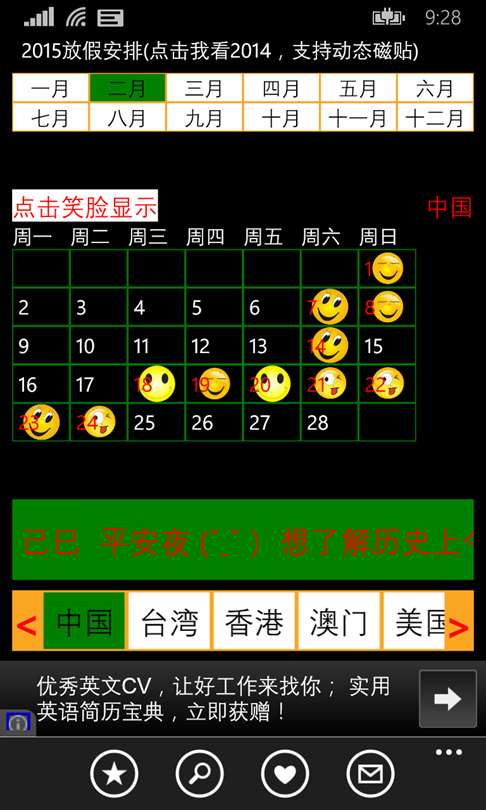This screenshot has height=810, width=486.
Task: Switch to the 三月 month
Action: [205, 88]
